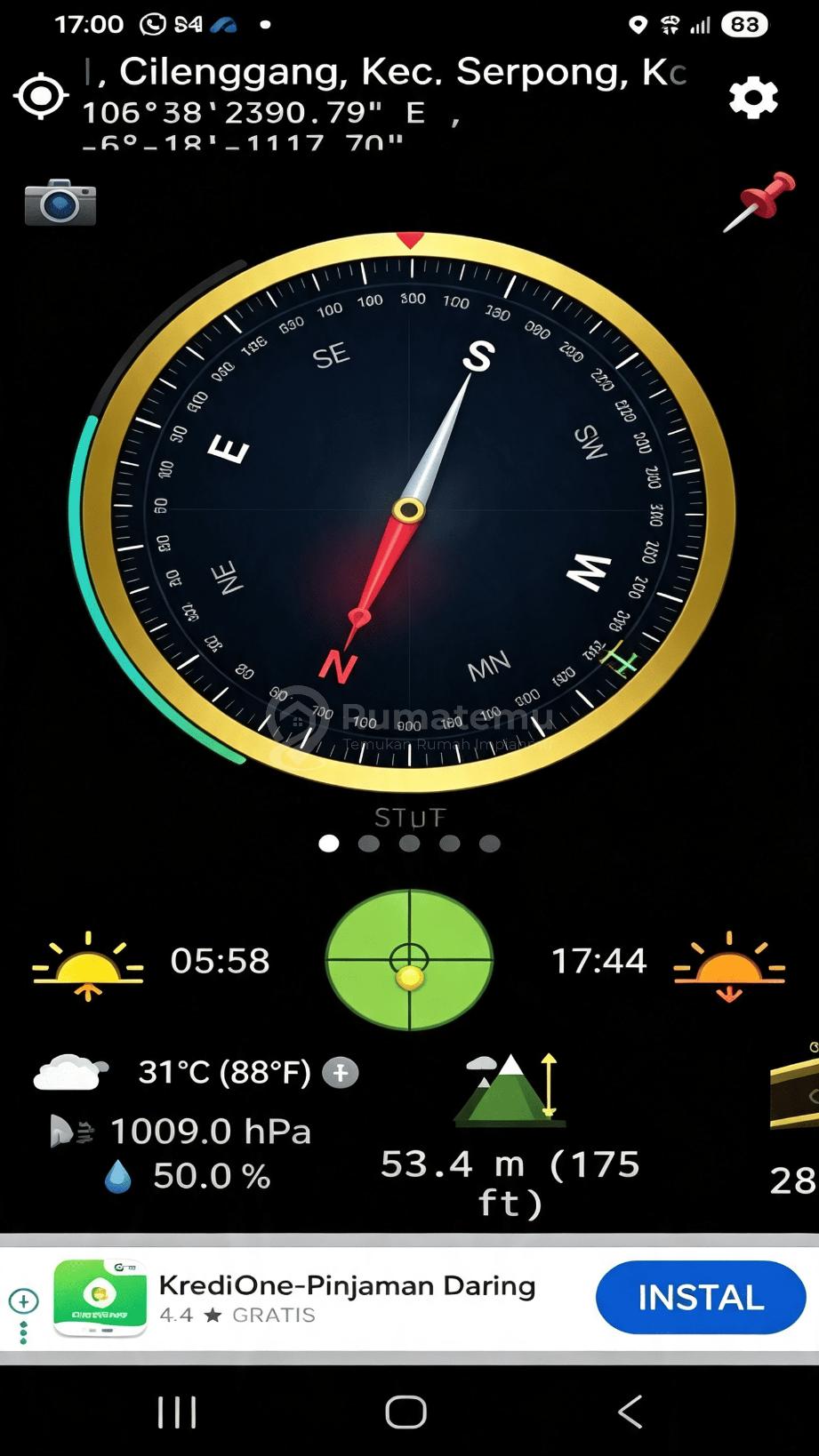819x1456 pixels.
Task: Expand weather details with the plus icon
Action: point(341,1073)
